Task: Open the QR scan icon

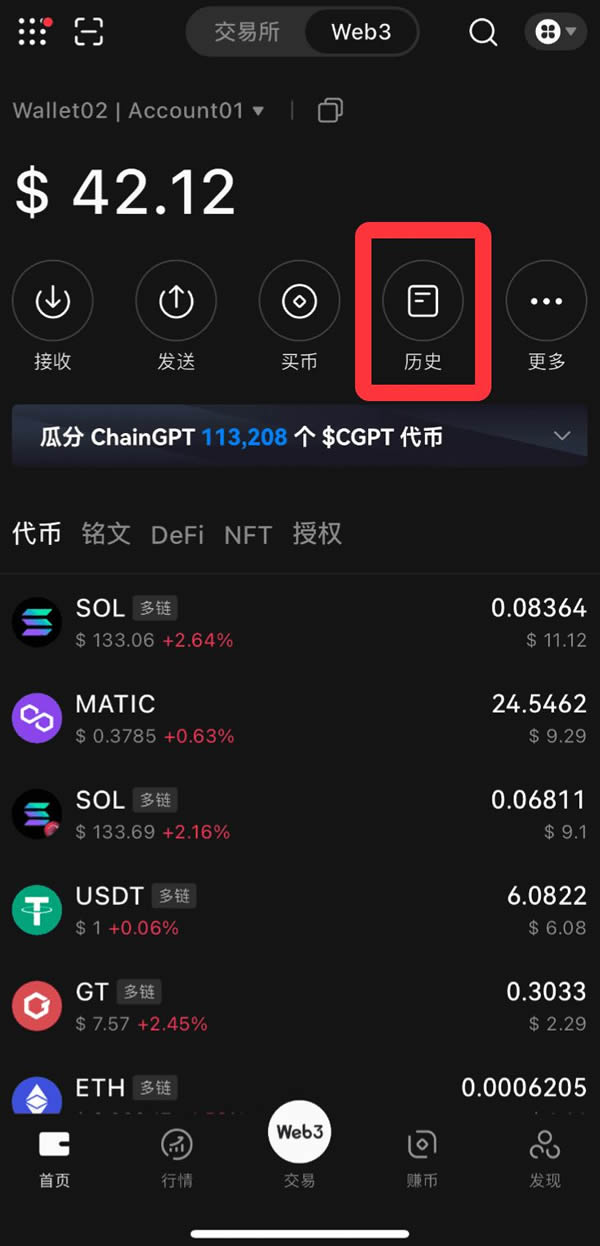Action: 89,32
